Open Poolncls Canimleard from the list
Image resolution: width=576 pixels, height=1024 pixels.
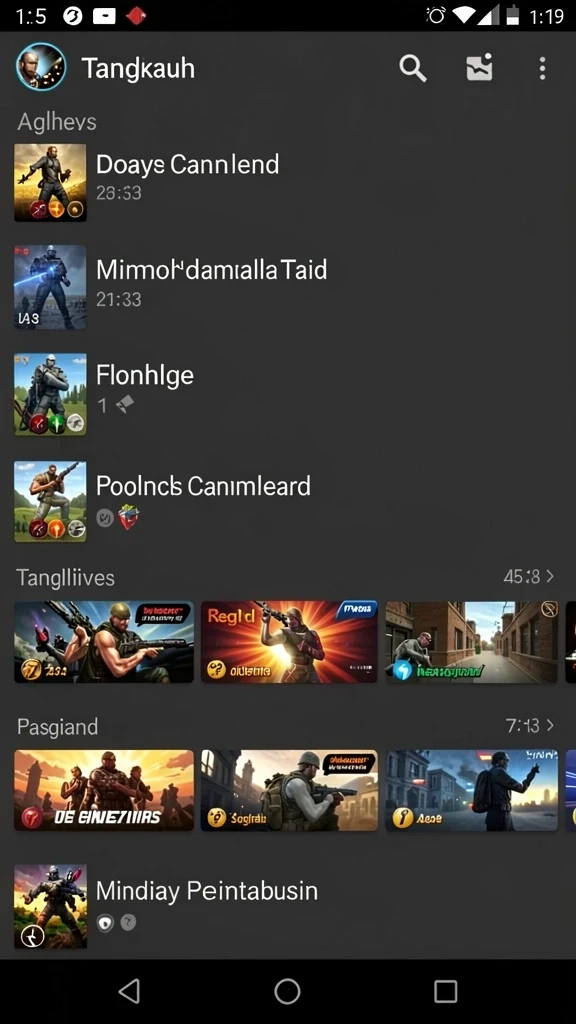tap(288, 501)
